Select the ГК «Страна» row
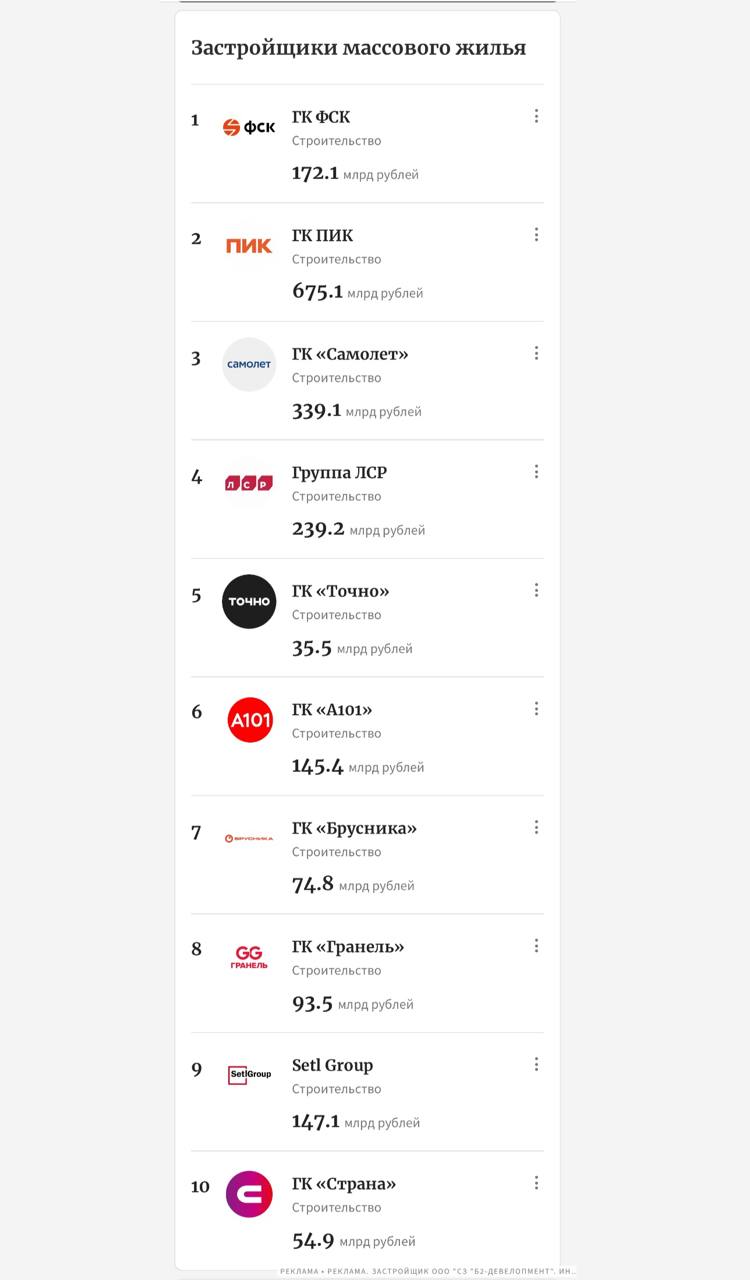750x1280 pixels. [x=344, y=1184]
